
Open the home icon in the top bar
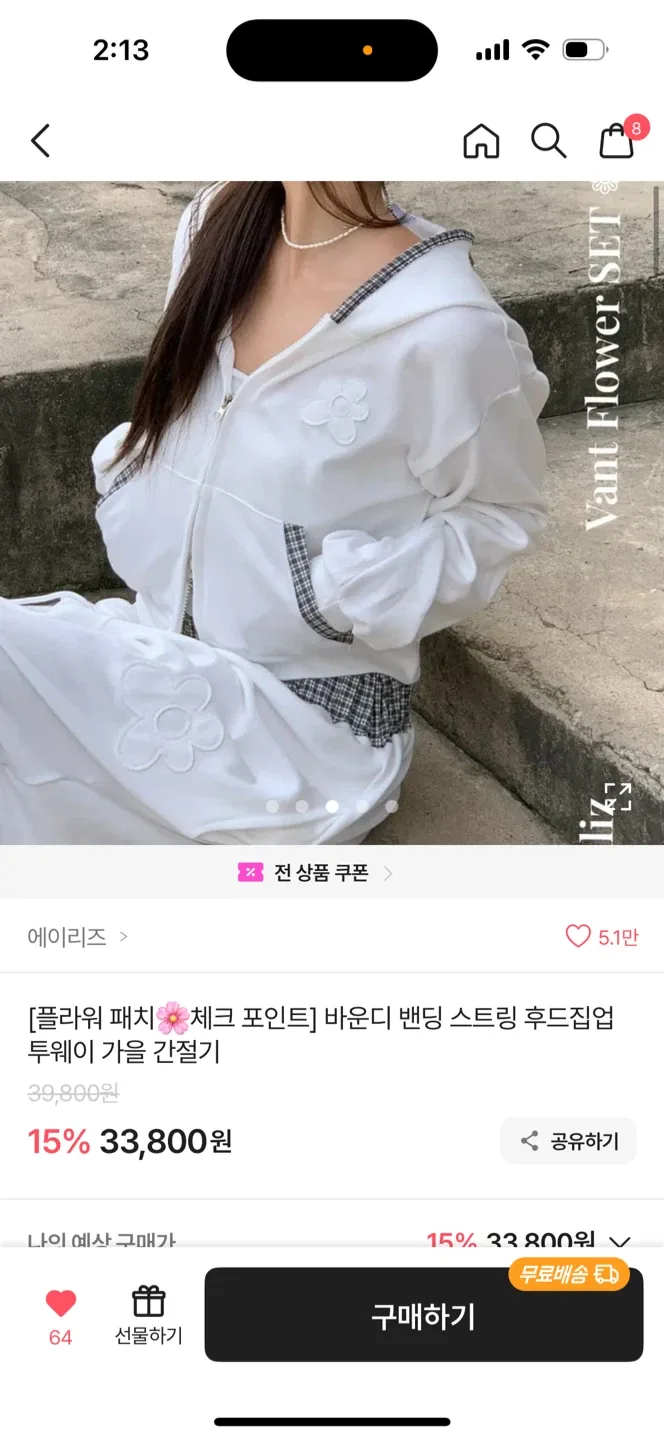pos(481,141)
